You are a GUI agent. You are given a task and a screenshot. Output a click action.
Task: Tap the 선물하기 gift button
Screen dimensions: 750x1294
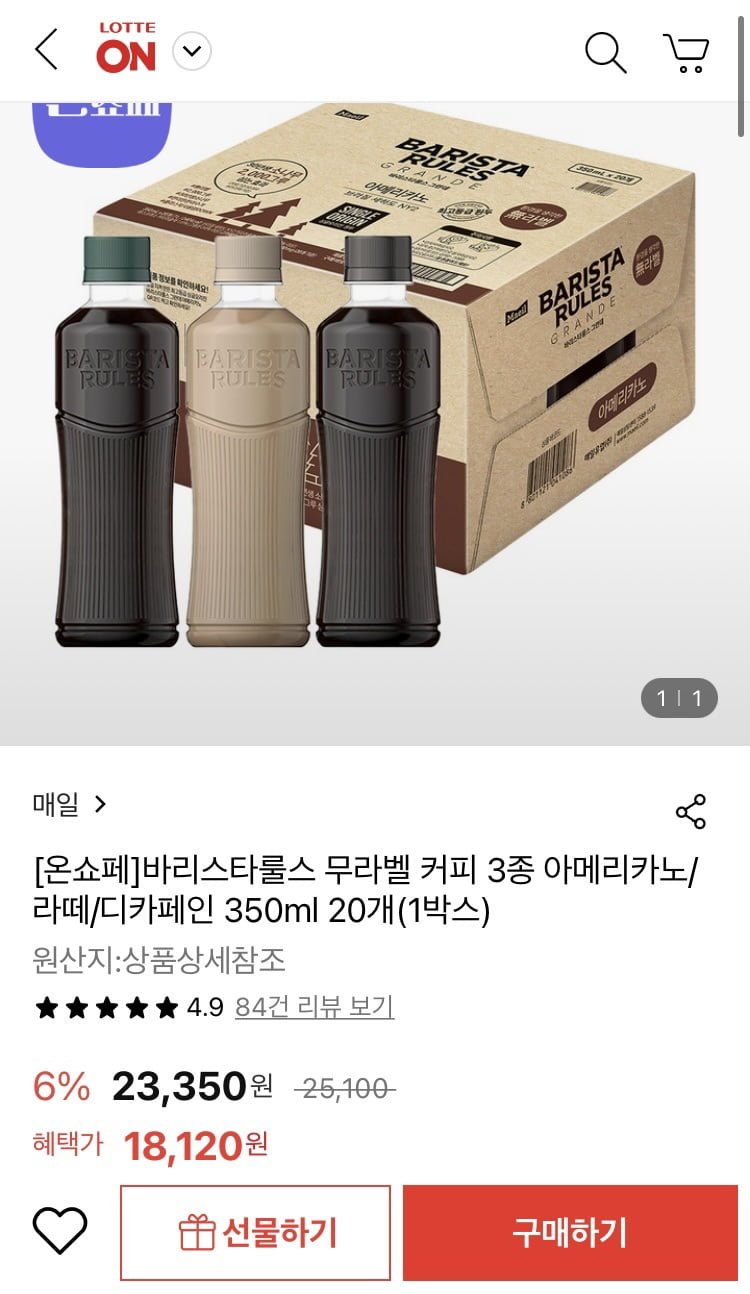(x=256, y=1232)
